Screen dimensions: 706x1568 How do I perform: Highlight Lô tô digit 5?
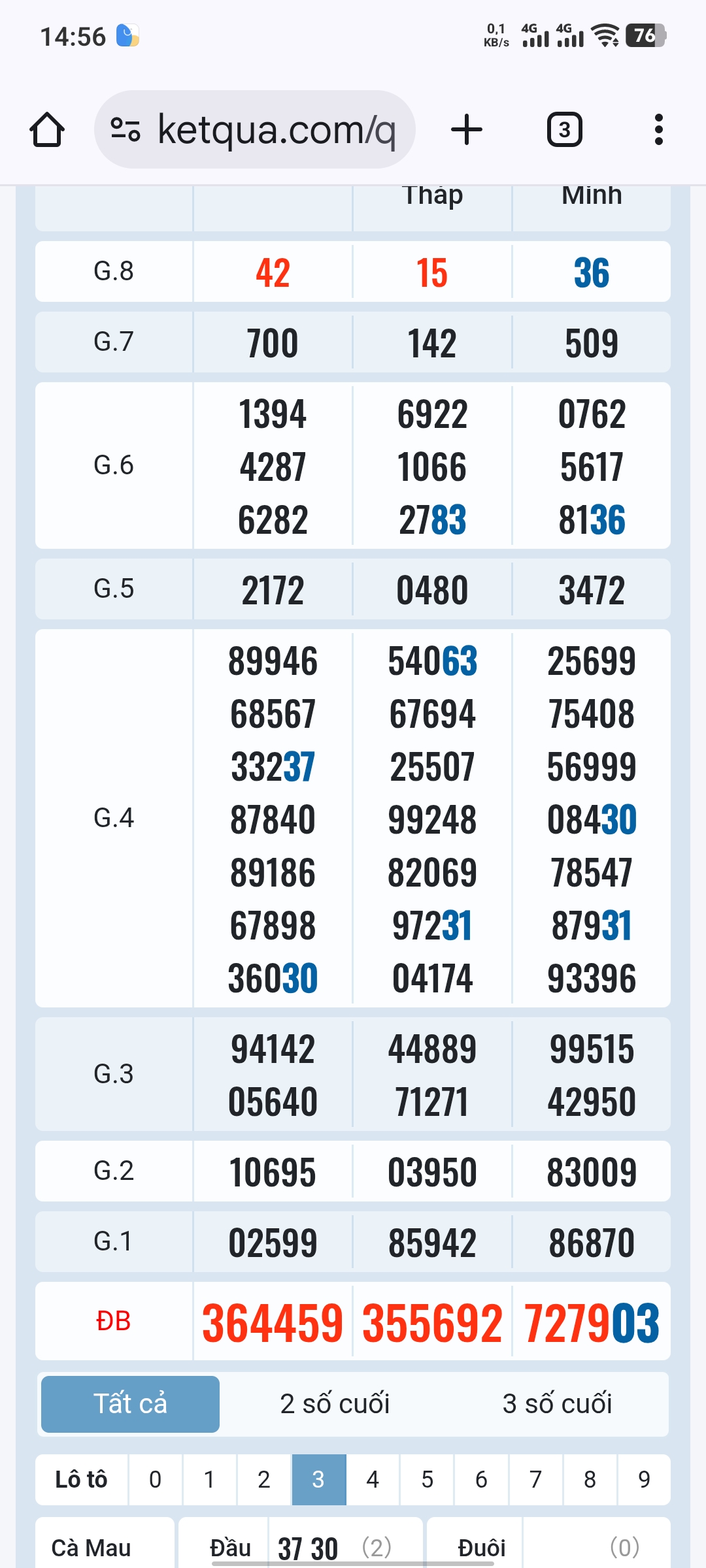(x=427, y=1479)
